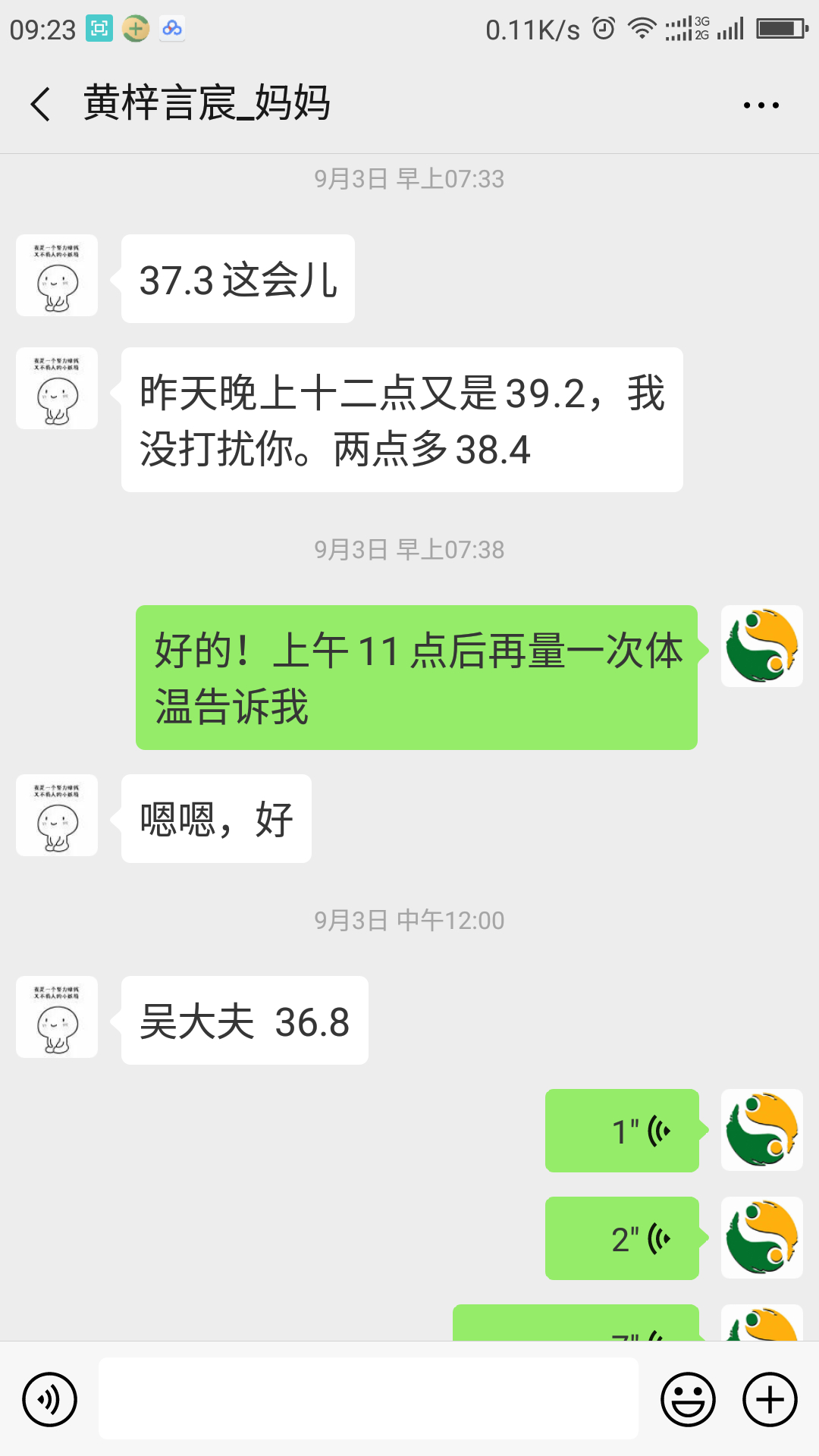Play the 2-second voice message
This screenshot has width=819, height=1456.
coord(622,1238)
